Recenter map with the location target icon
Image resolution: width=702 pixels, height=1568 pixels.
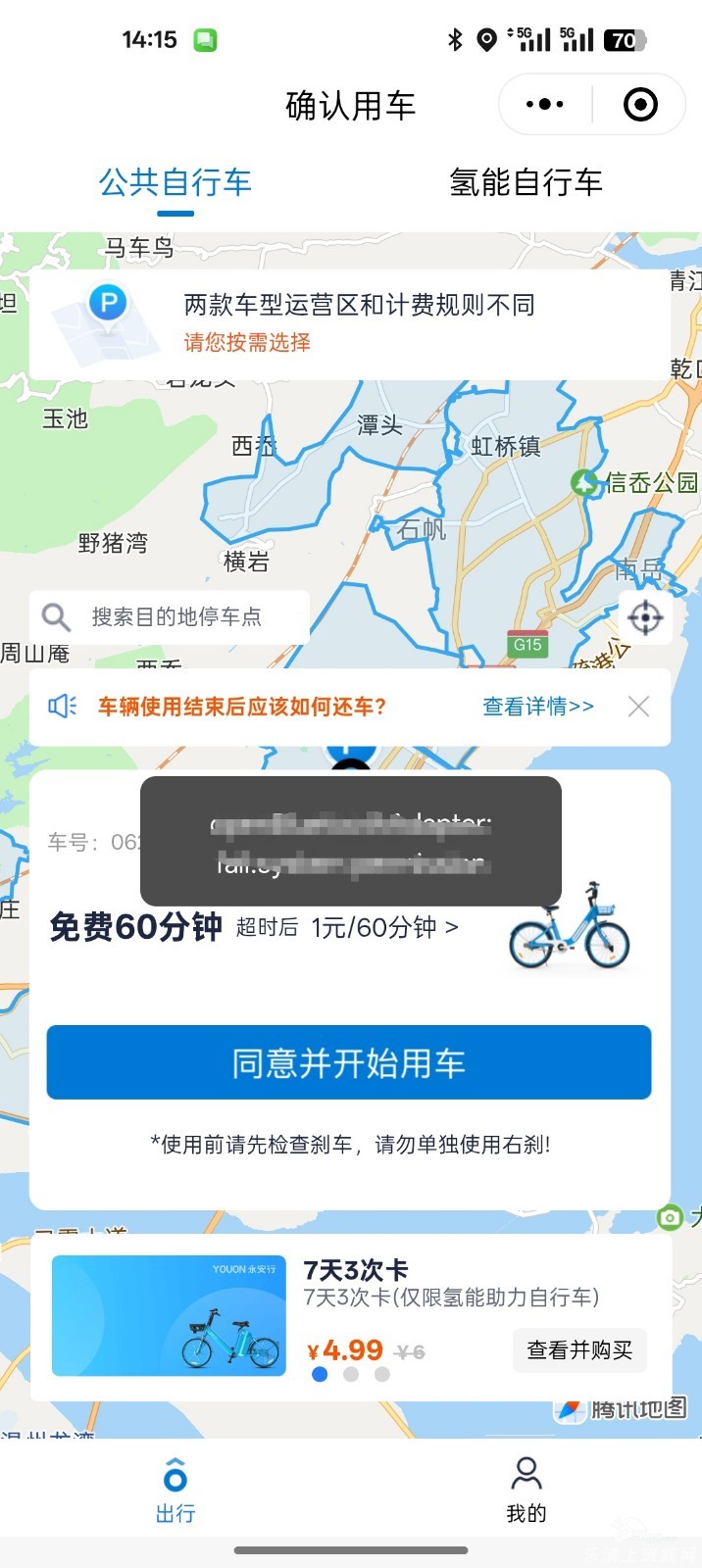coord(645,617)
